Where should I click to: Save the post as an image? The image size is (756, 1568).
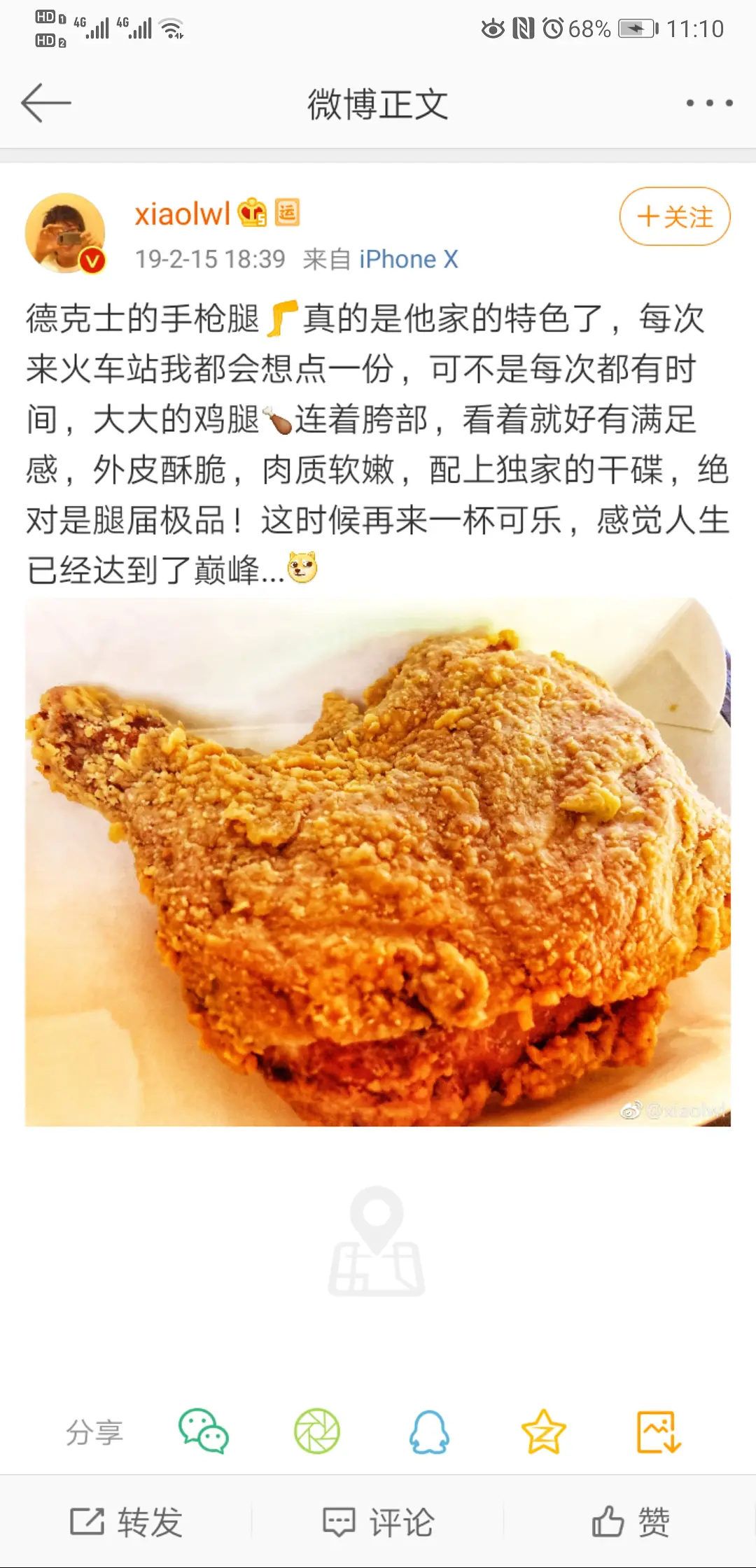(x=659, y=1431)
